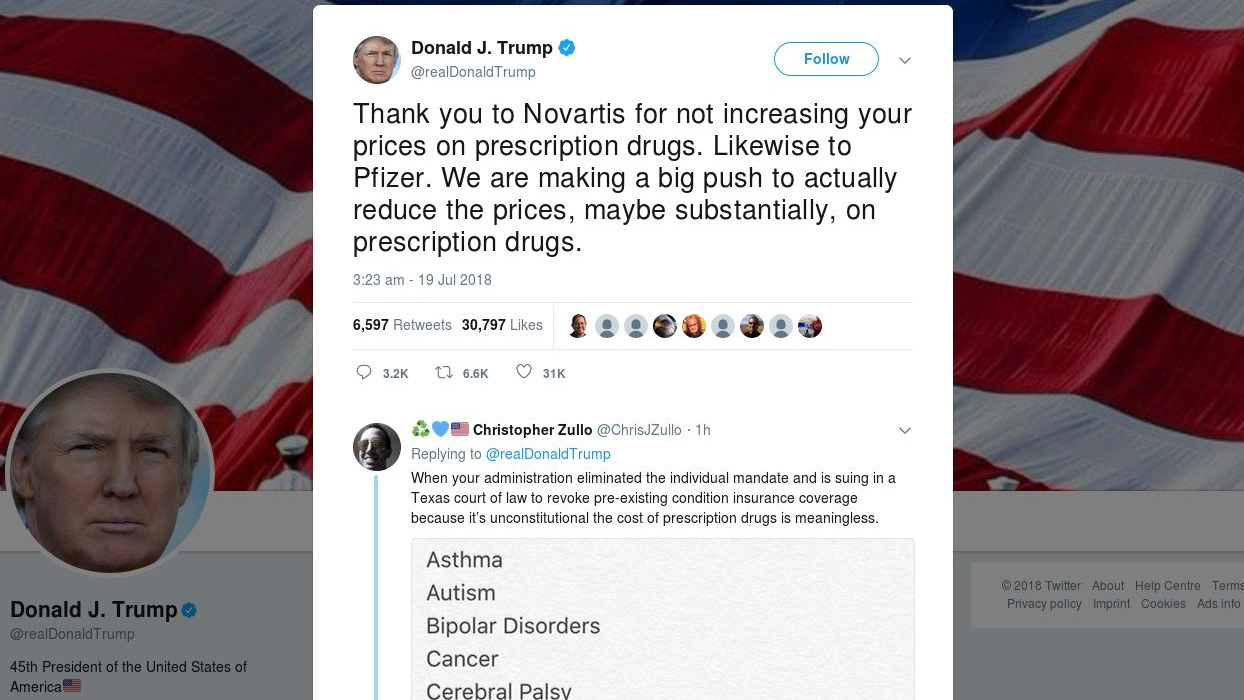Open the Privacy policy link
Screen dimensions: 1244x700
1044,604
